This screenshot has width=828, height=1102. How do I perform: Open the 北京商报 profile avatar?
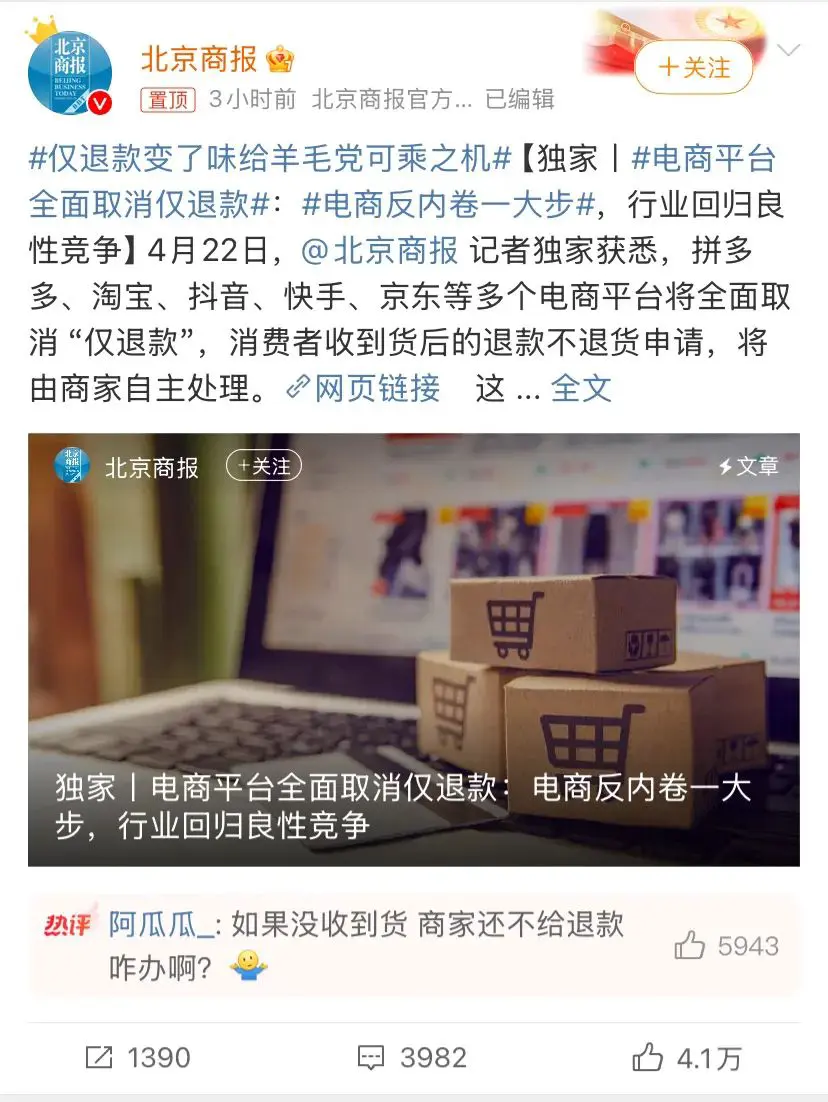coord(68,72)
